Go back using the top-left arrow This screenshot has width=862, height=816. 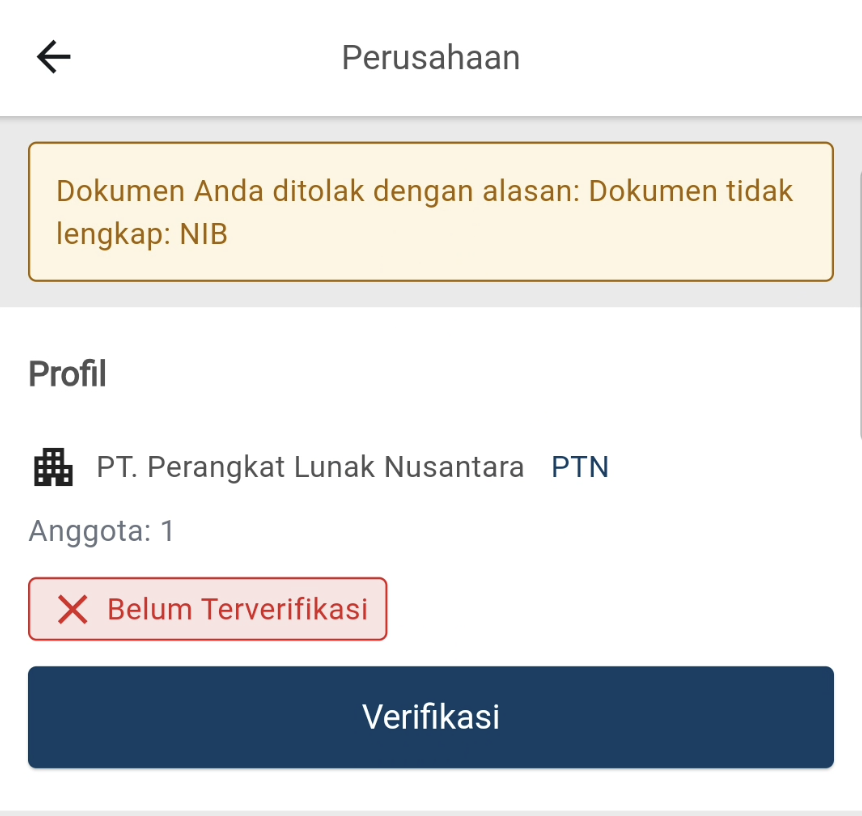click(54, 57)
